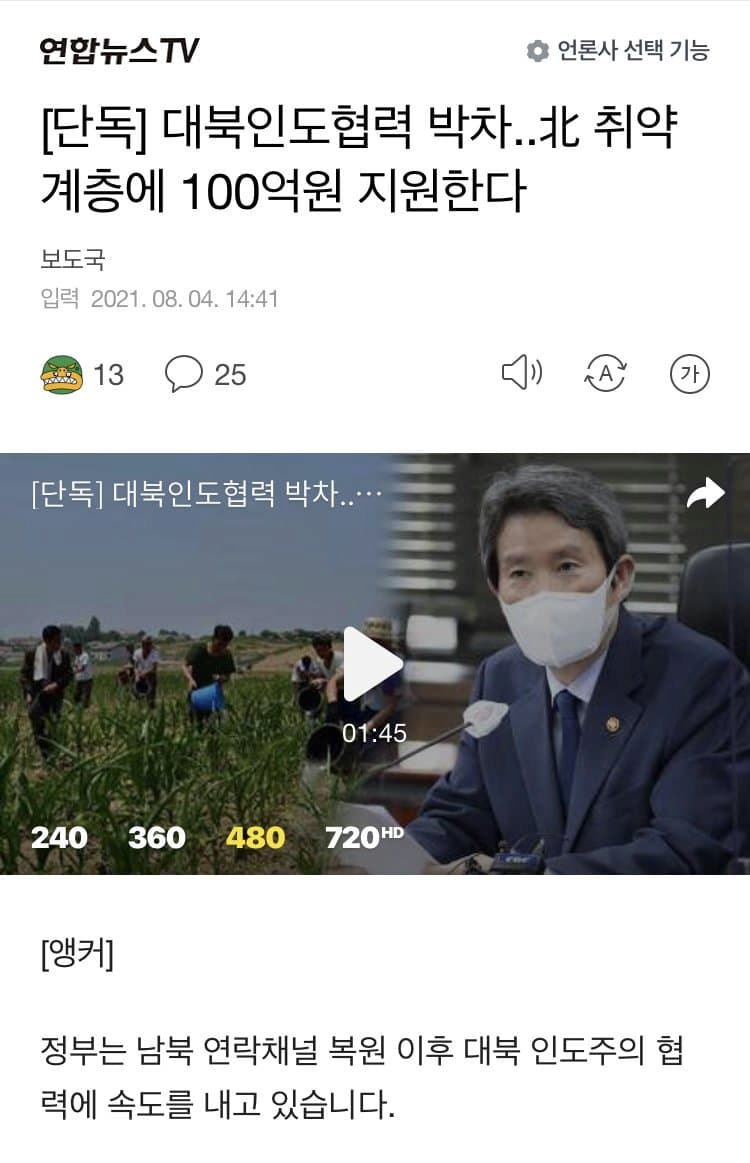750x1163 pixels.
Task: Change font size with 가 icon
Action: click(x=689, y=374)
